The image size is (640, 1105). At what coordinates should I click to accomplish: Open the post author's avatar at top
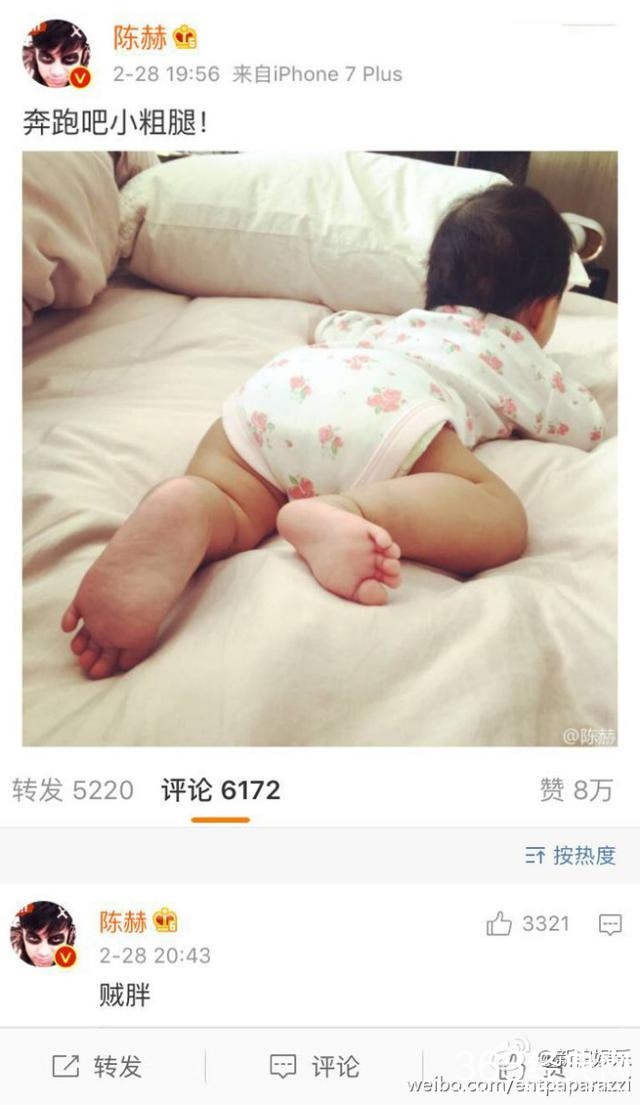(56, 54)
